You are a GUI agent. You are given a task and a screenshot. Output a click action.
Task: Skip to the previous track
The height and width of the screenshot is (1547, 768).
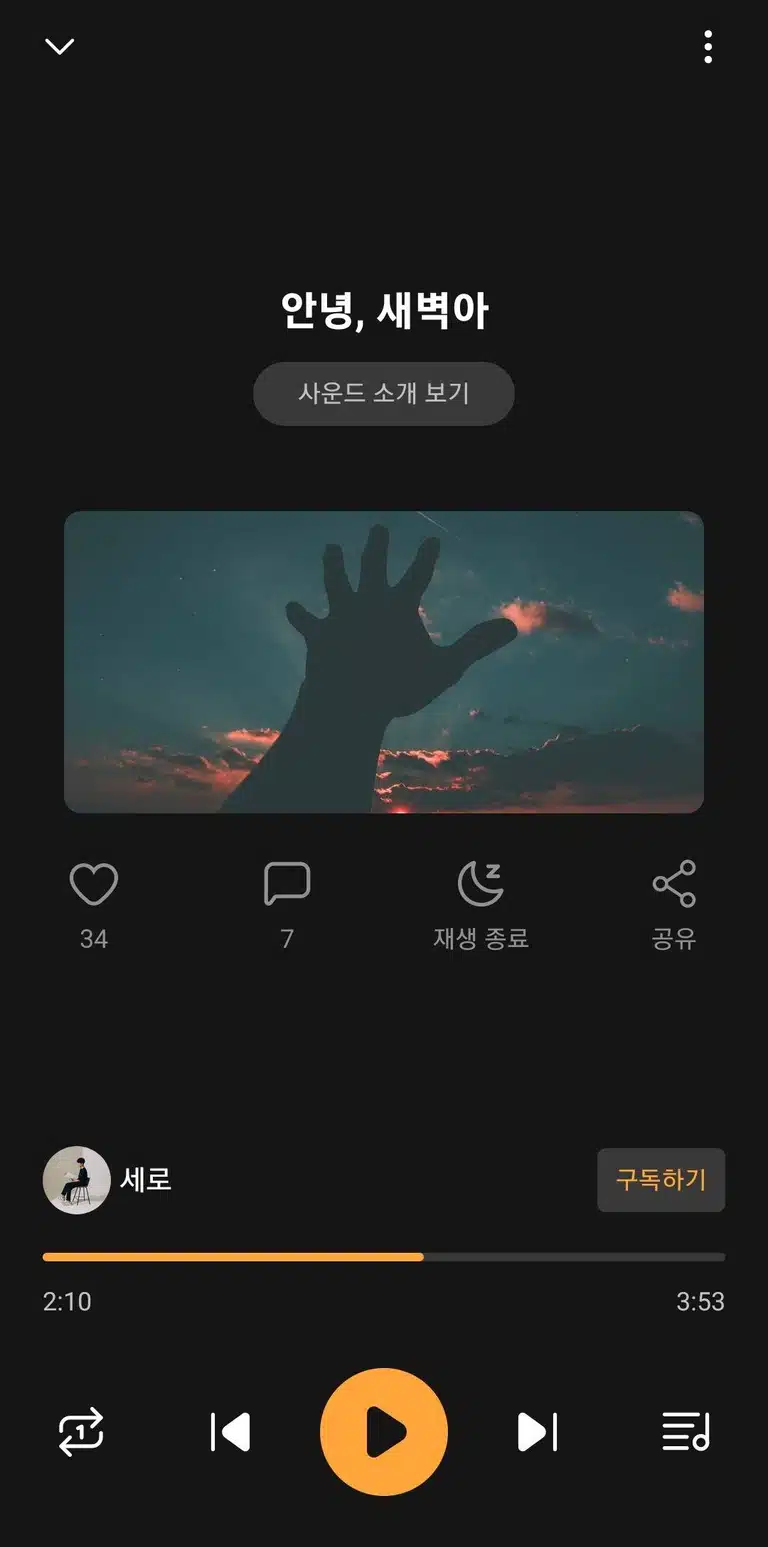click(230, 1432)
